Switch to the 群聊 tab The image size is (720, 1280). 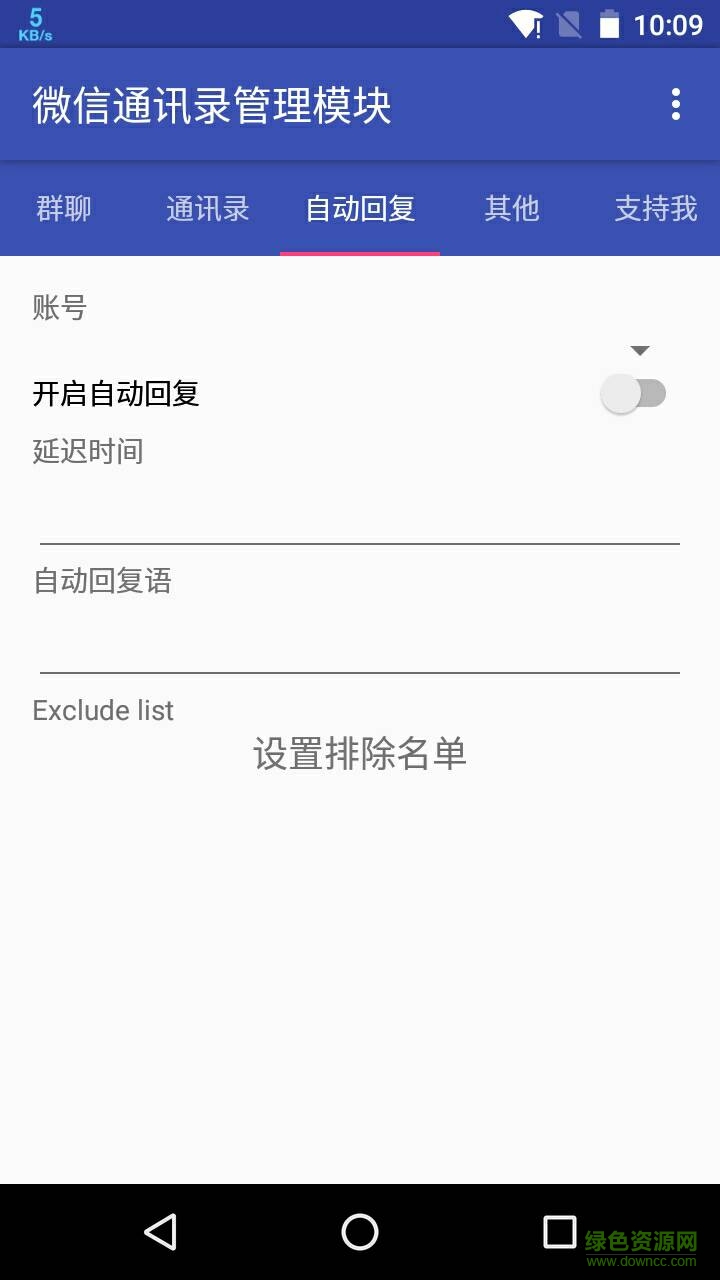coord(65,208)
